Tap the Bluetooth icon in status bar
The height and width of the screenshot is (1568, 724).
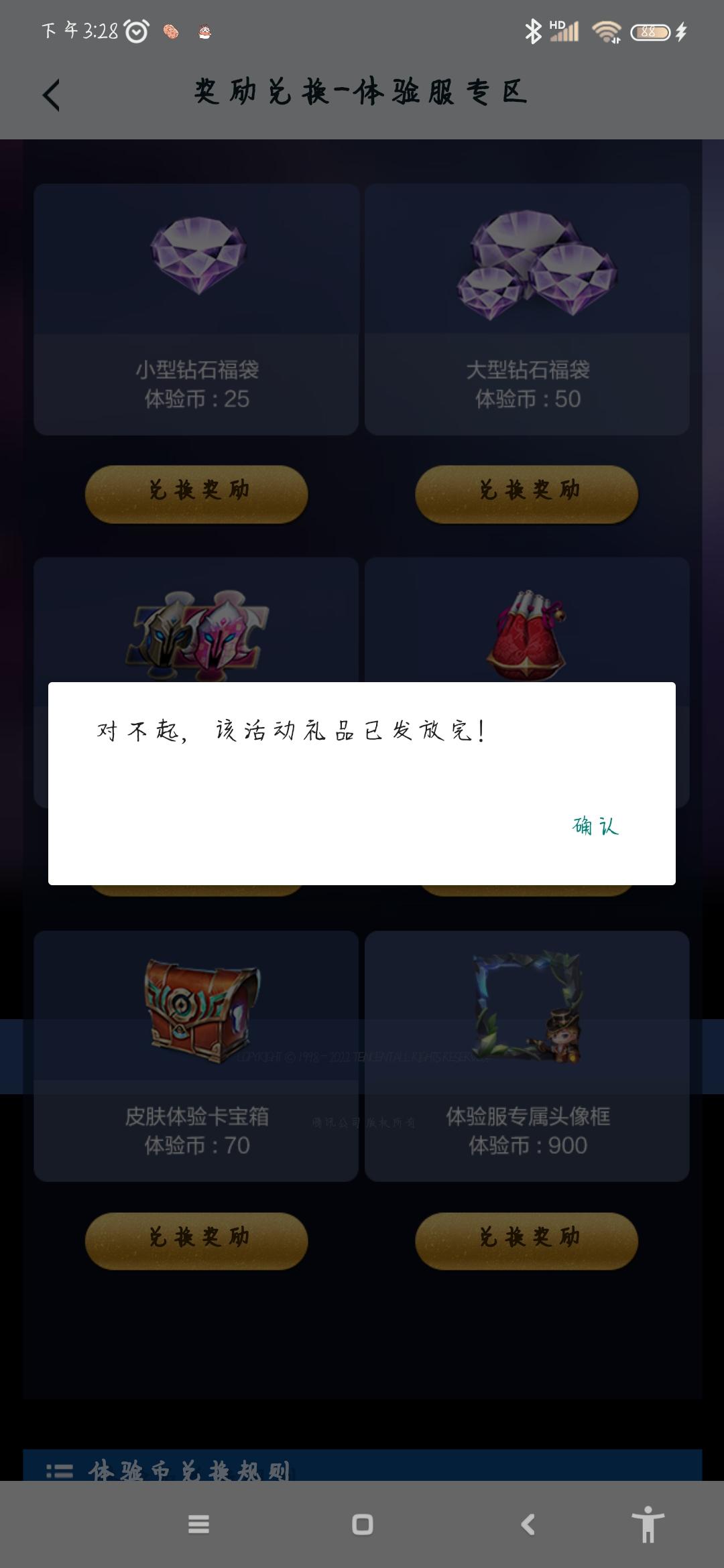(x=534, y=31)
